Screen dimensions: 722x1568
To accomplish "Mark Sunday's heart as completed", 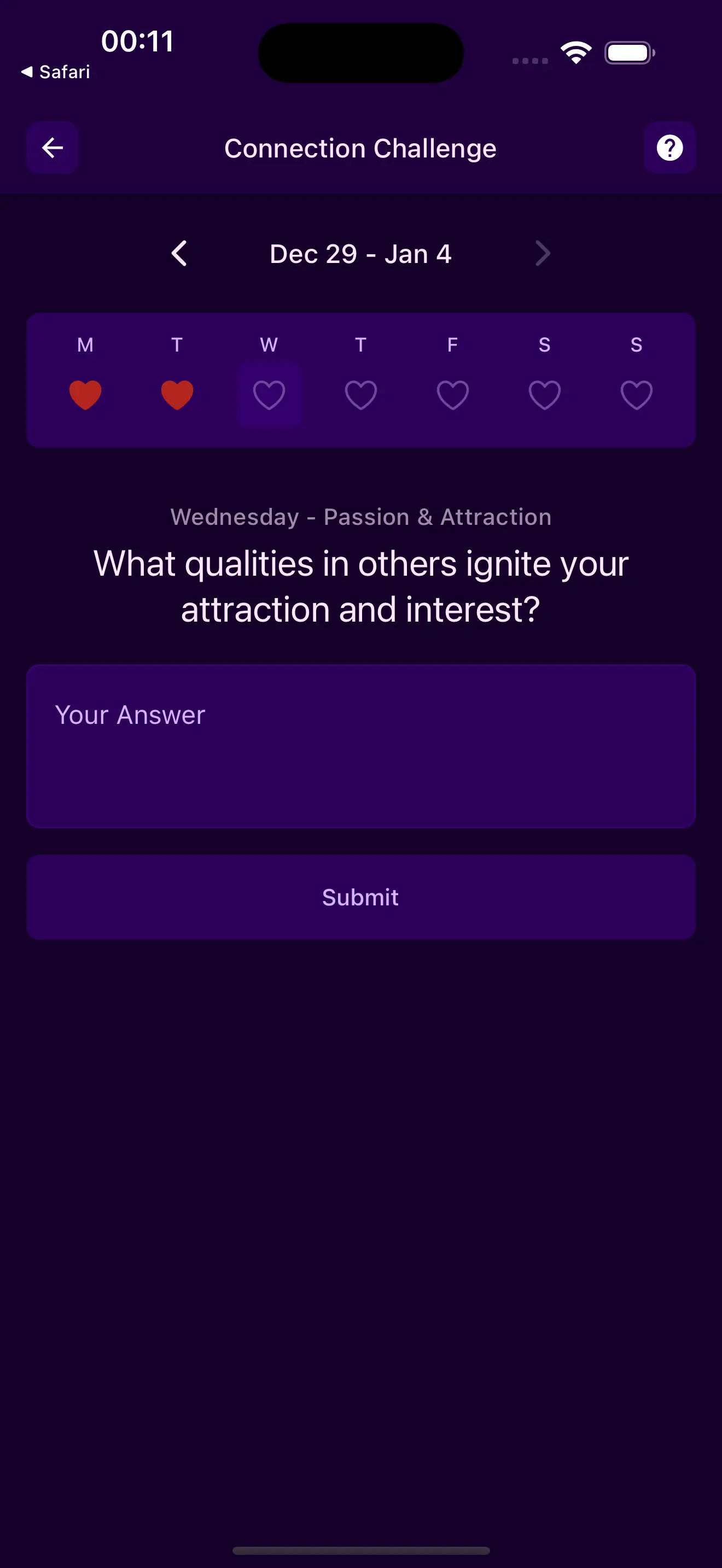I will [636, 394].
